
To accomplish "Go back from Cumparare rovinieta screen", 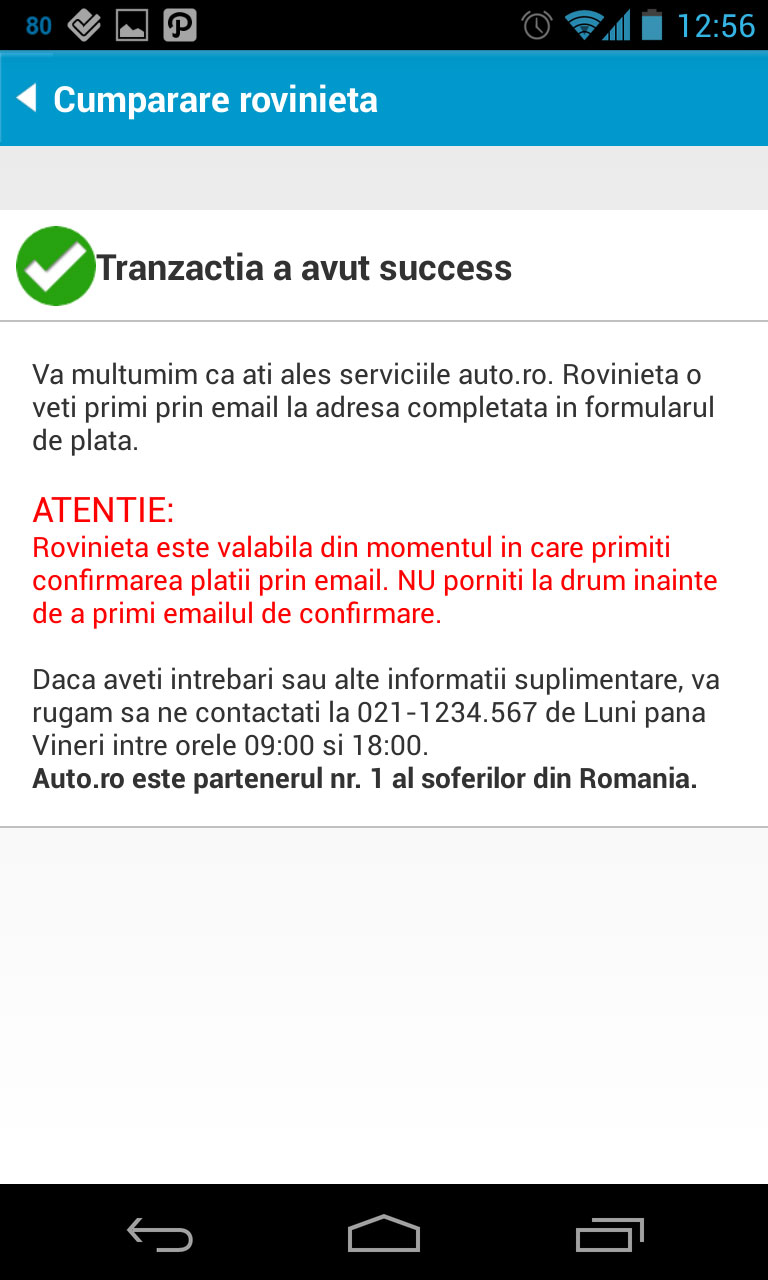I will click(x=28, y=99).
